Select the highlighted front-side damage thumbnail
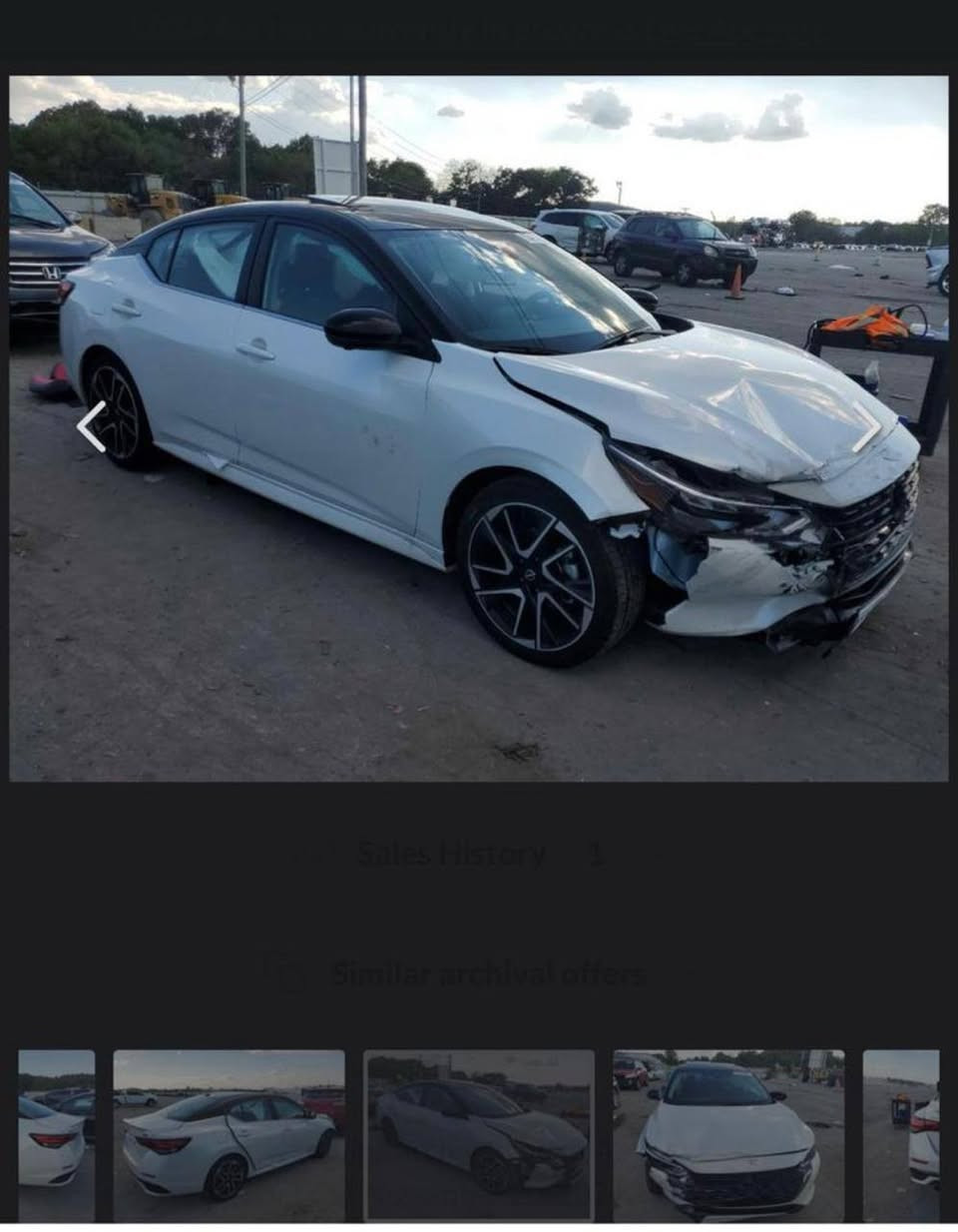Viewport: 958px width, 1232px height. 479,1135
